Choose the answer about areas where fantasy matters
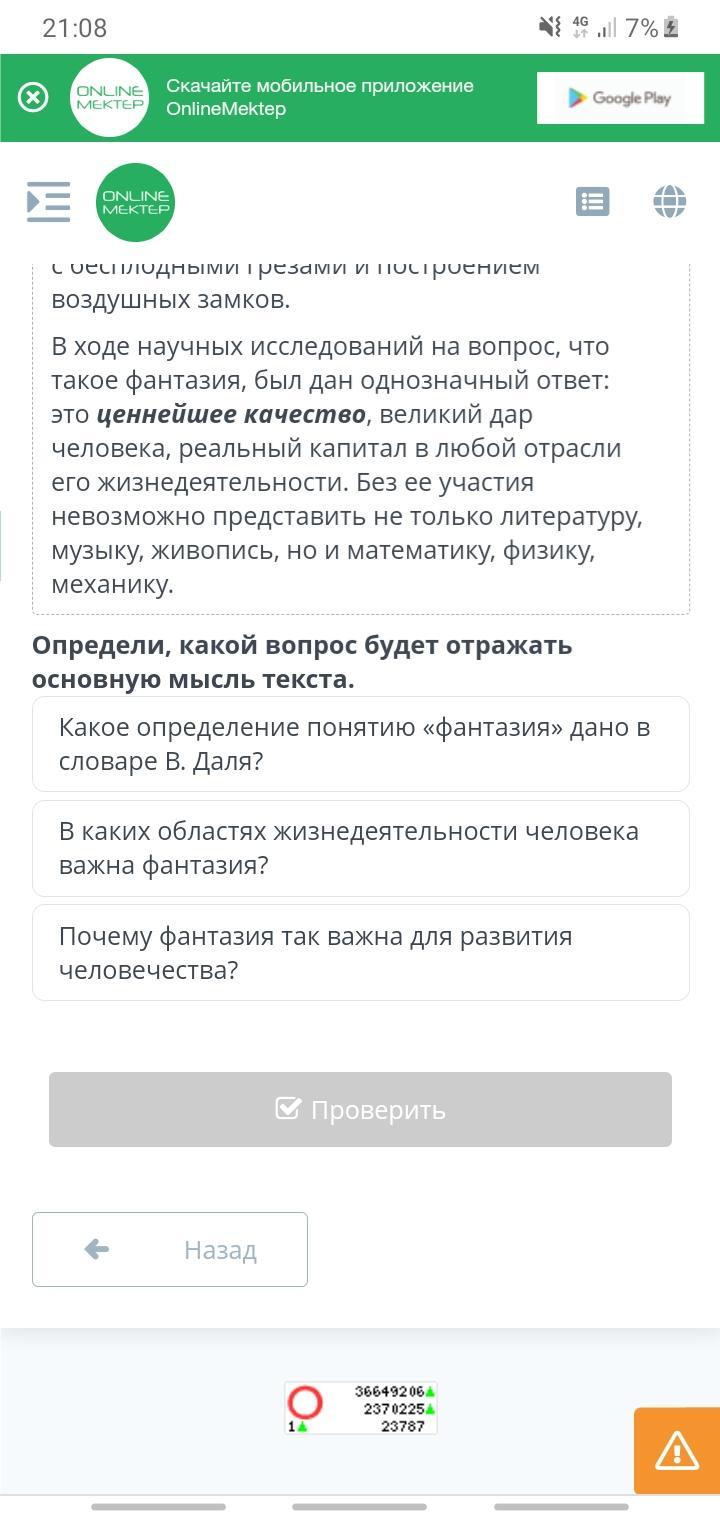Viewport: 720px width, 1520px height. pos(361,848)
